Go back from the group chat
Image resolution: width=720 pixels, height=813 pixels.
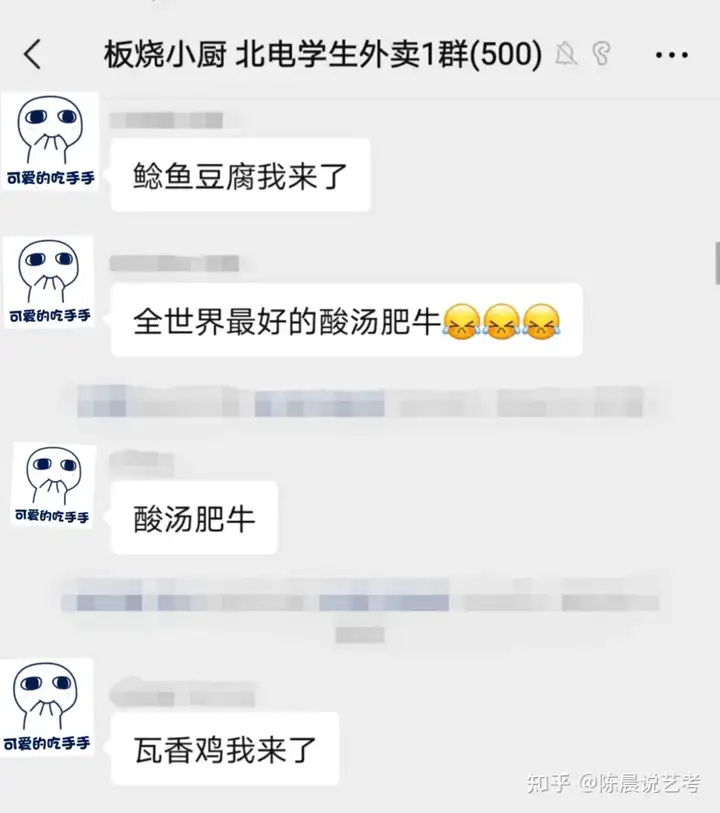[x=33, y=54]
